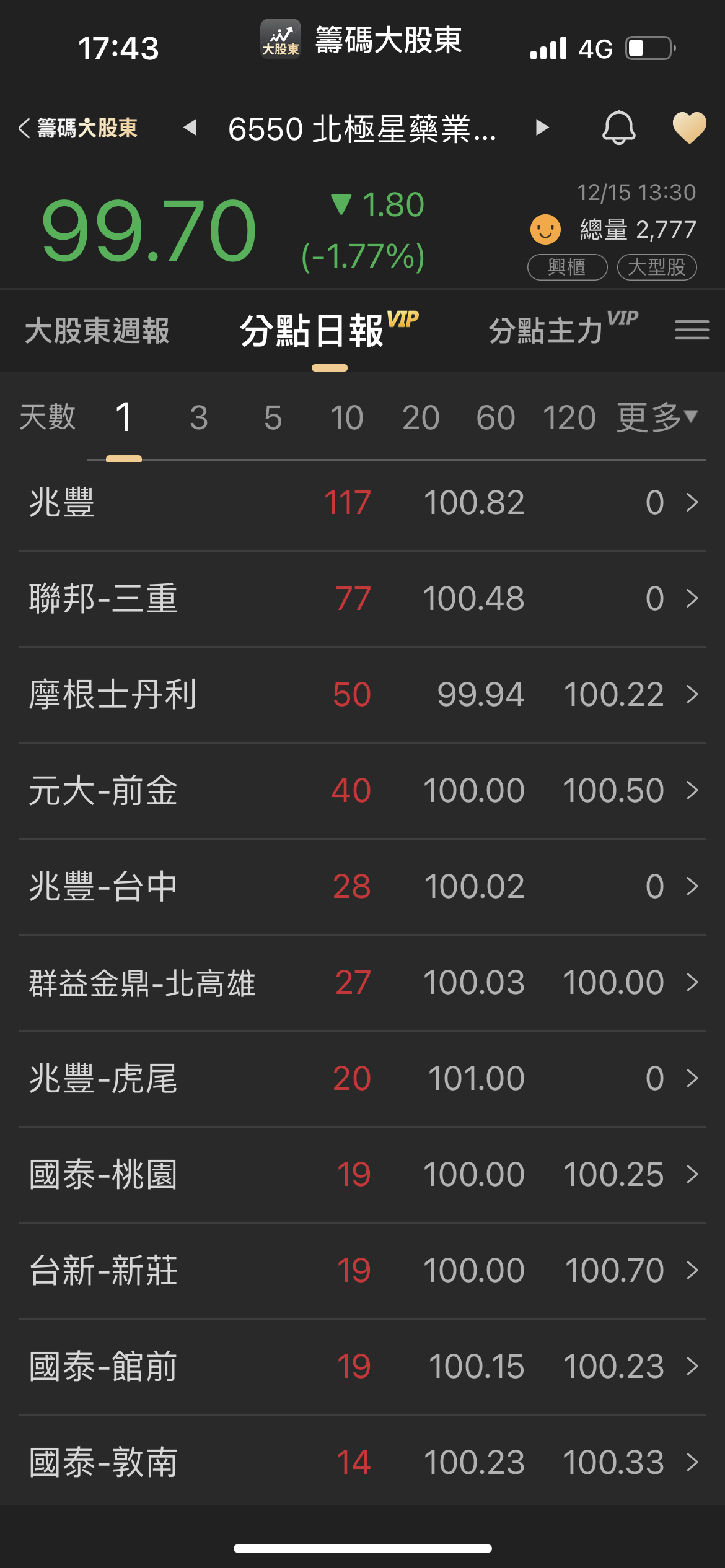Open the 聯邦-三重 broker row

[362, 598]
